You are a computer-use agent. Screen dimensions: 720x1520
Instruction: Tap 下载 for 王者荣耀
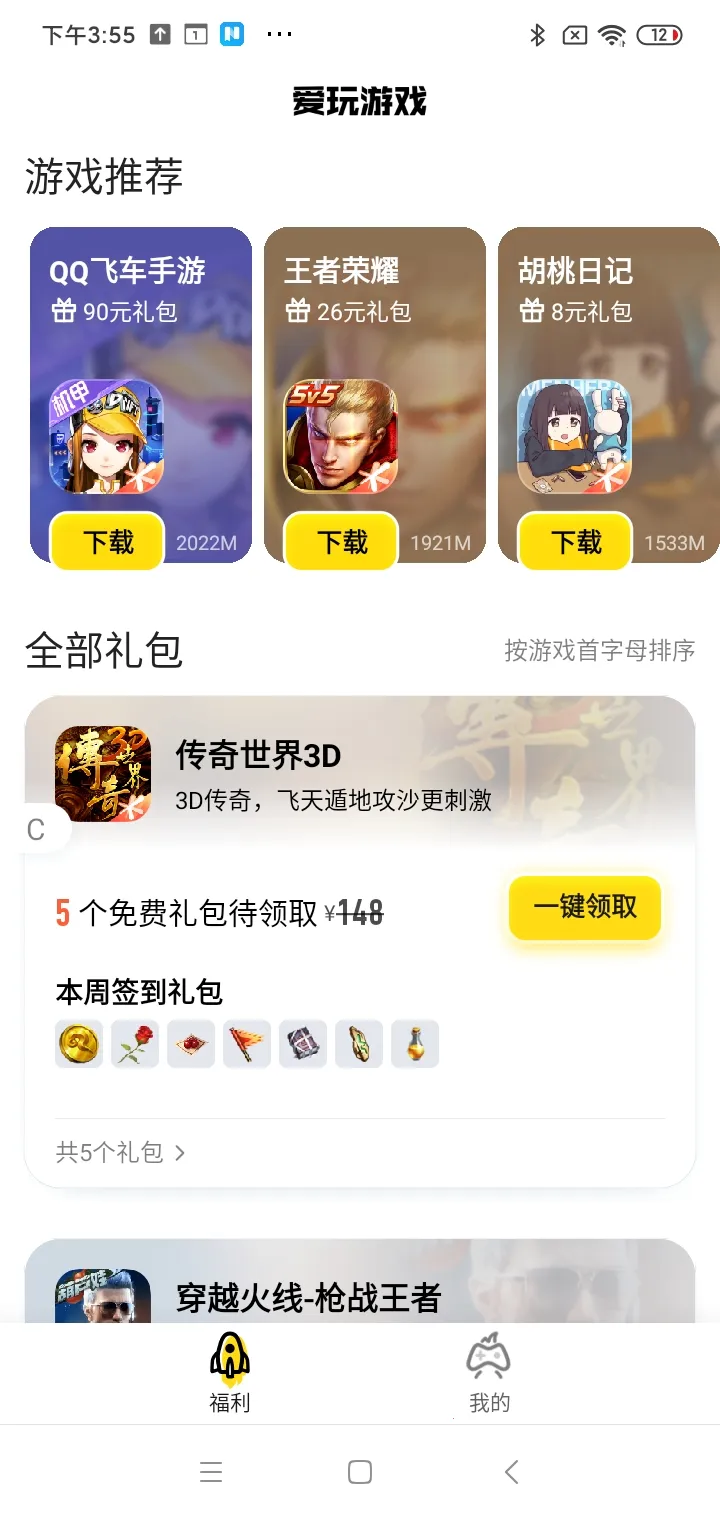coord(341,542)
